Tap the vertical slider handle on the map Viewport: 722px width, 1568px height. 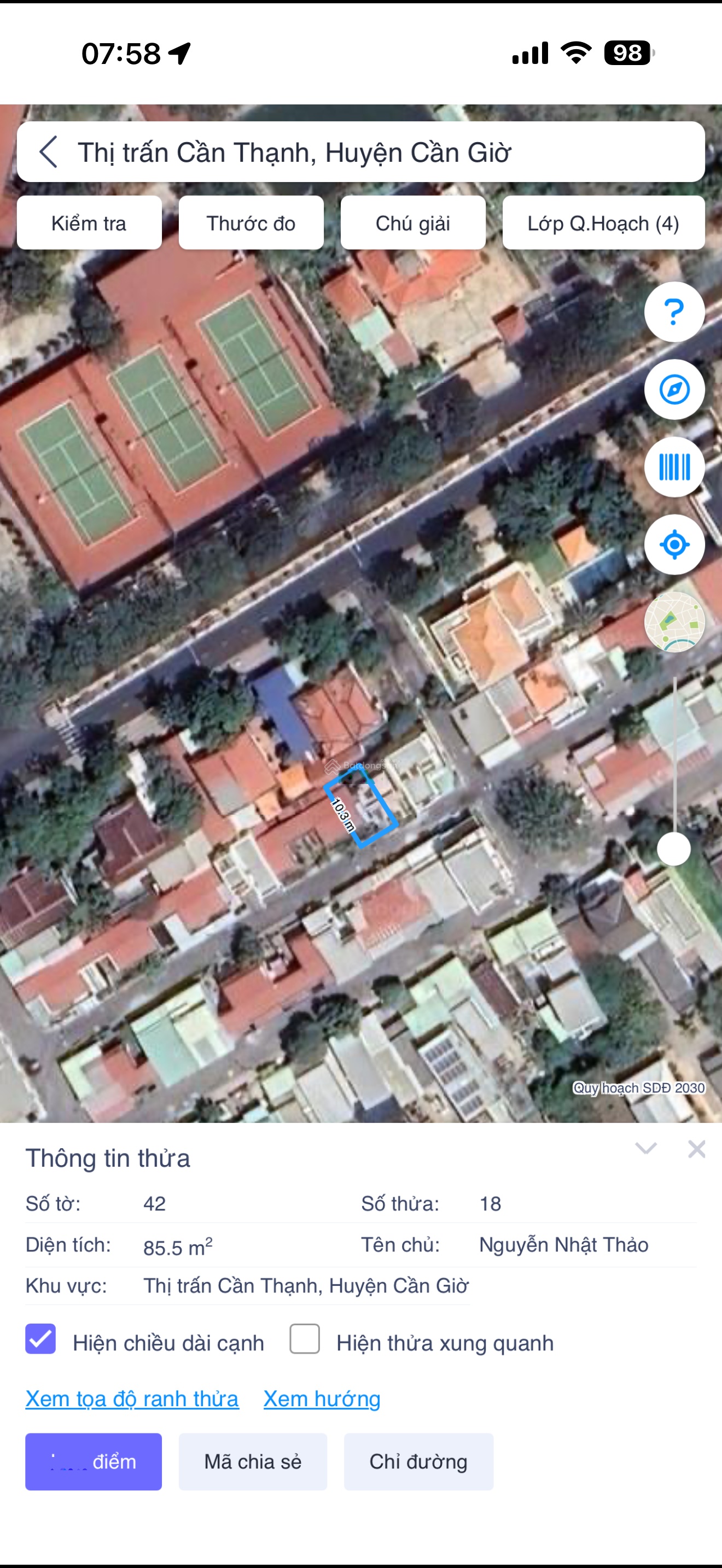[673, 849]
